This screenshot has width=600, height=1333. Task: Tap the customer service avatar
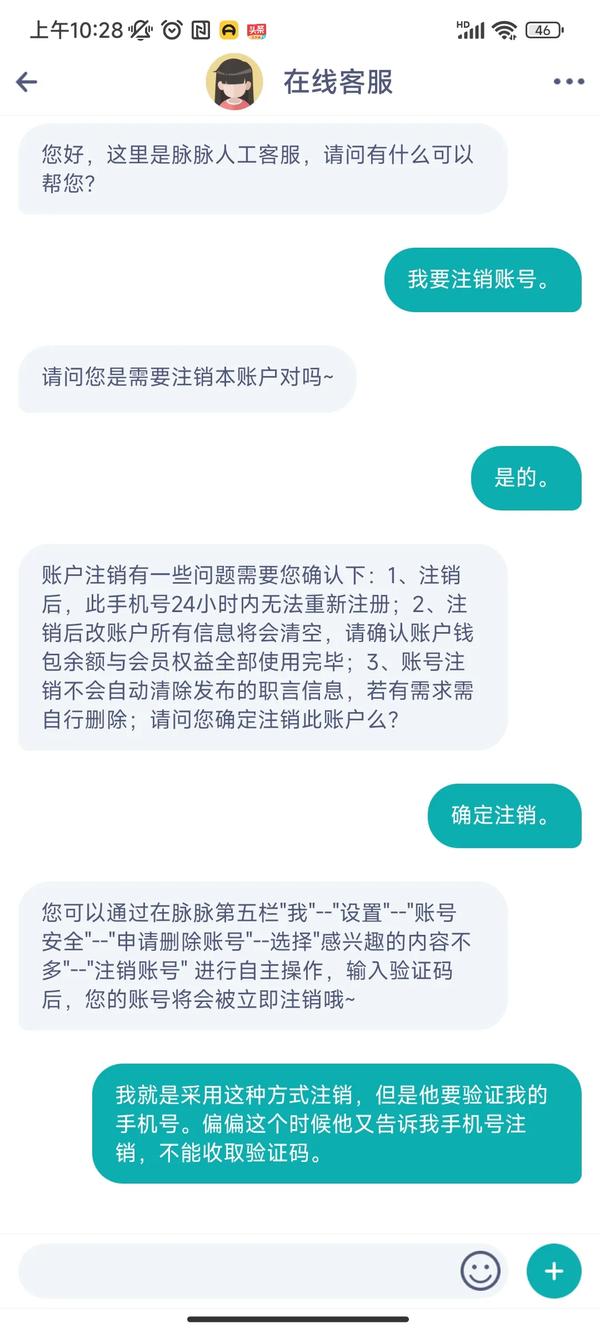coord(234,82)
